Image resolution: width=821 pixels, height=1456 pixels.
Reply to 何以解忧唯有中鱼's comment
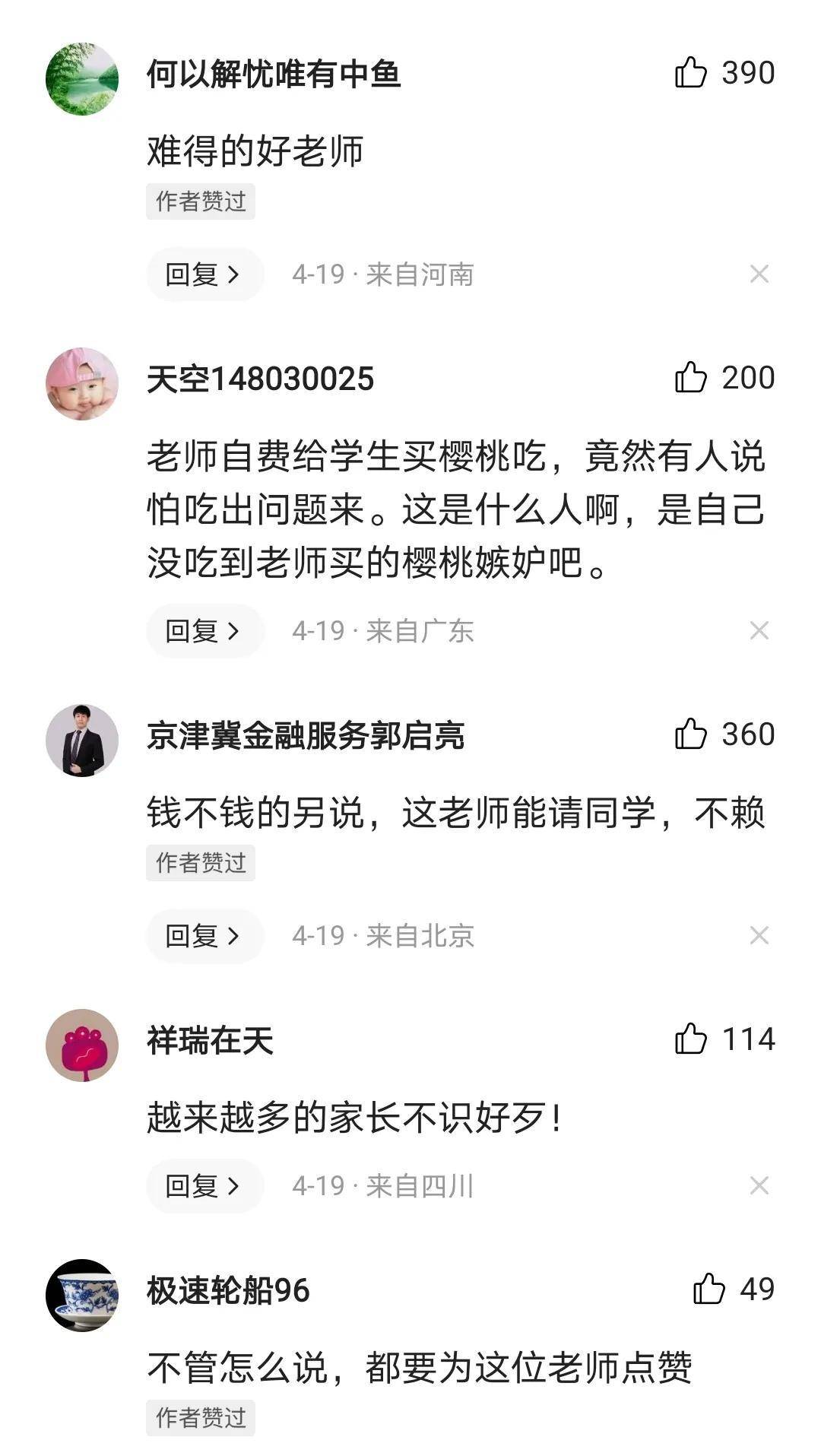(x=204, y=274)
